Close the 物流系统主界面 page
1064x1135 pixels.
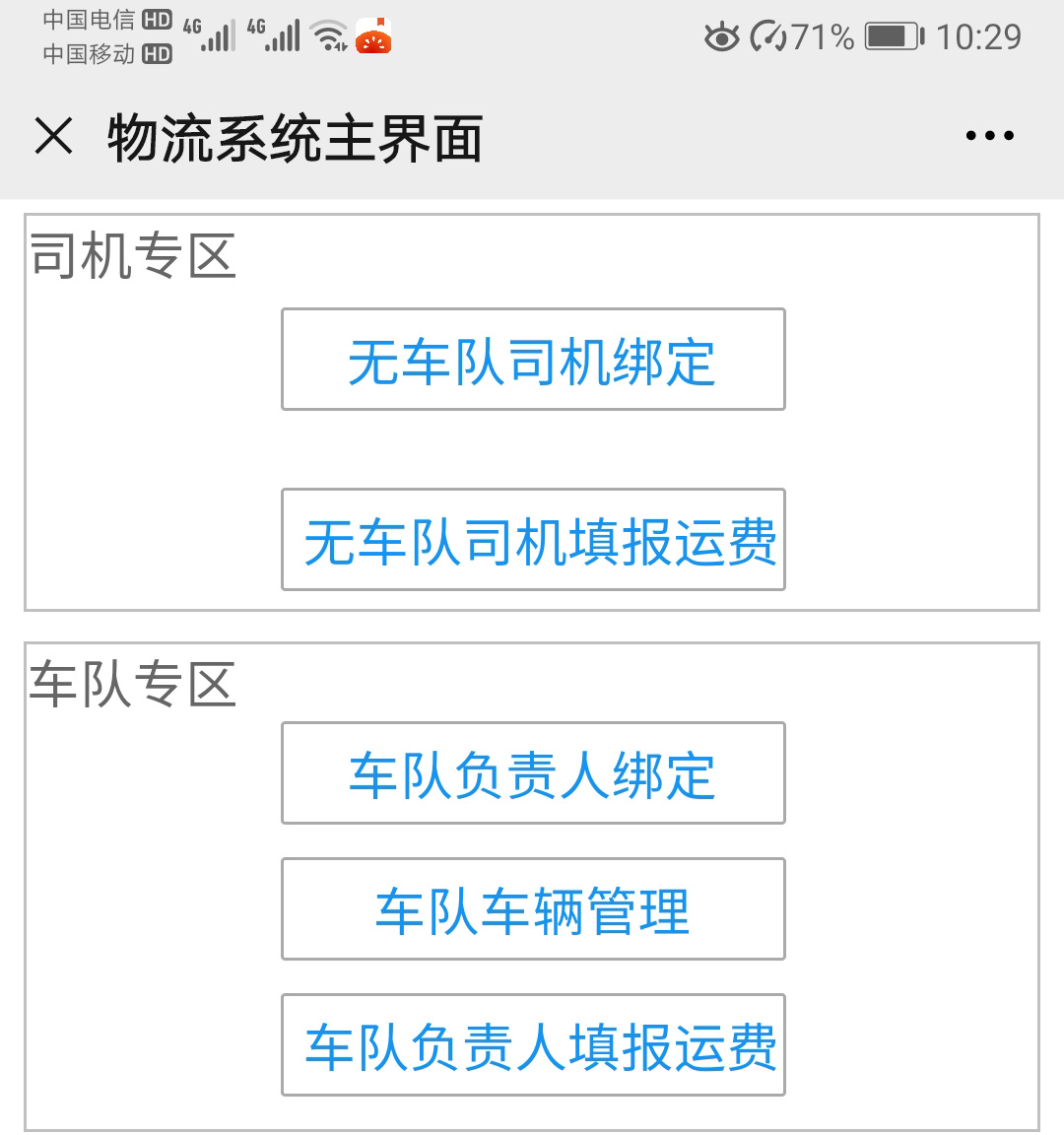(x=53, y=136)
